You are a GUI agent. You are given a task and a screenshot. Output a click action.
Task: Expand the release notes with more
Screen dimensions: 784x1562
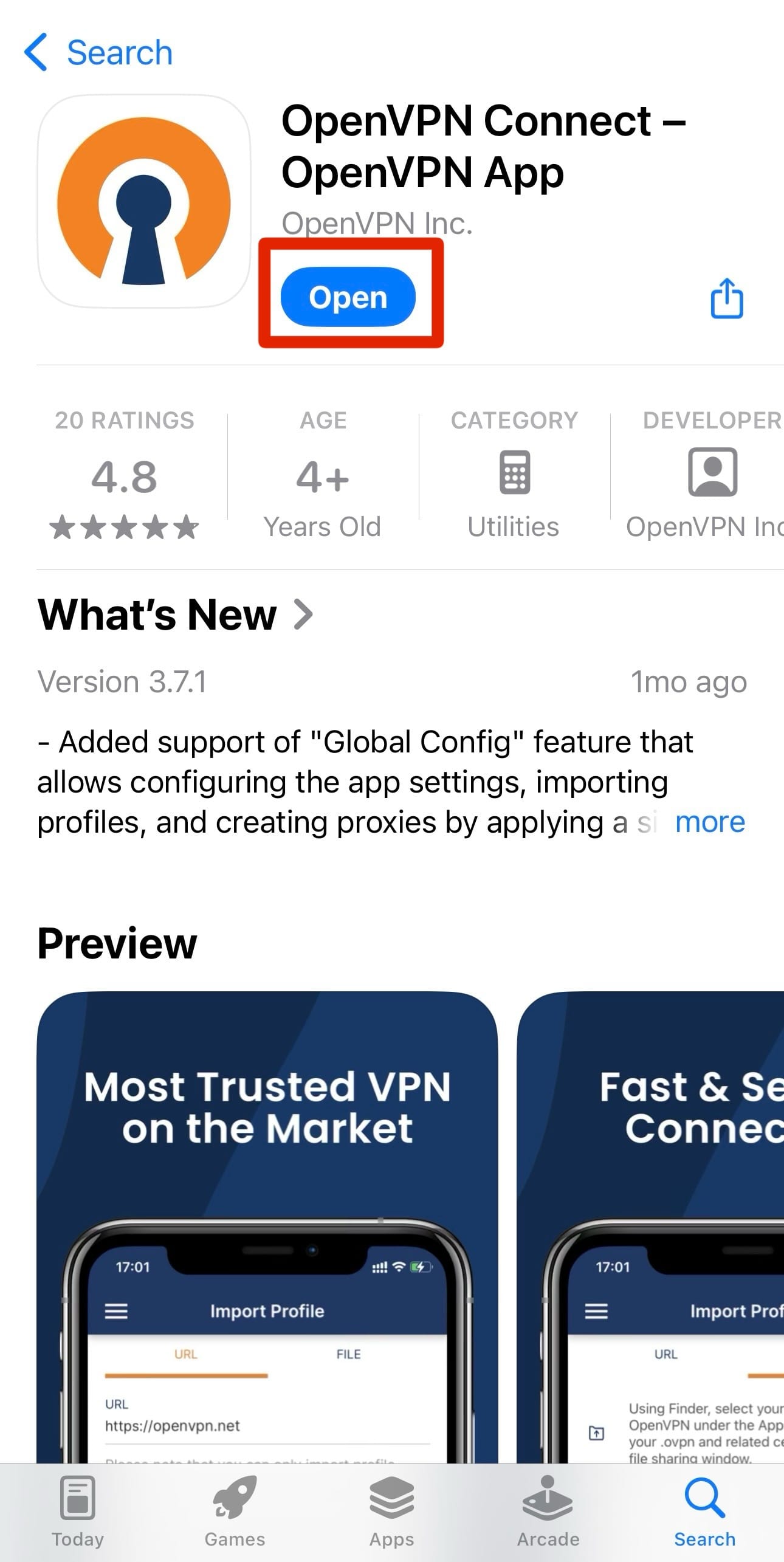(x=710, y=822)
